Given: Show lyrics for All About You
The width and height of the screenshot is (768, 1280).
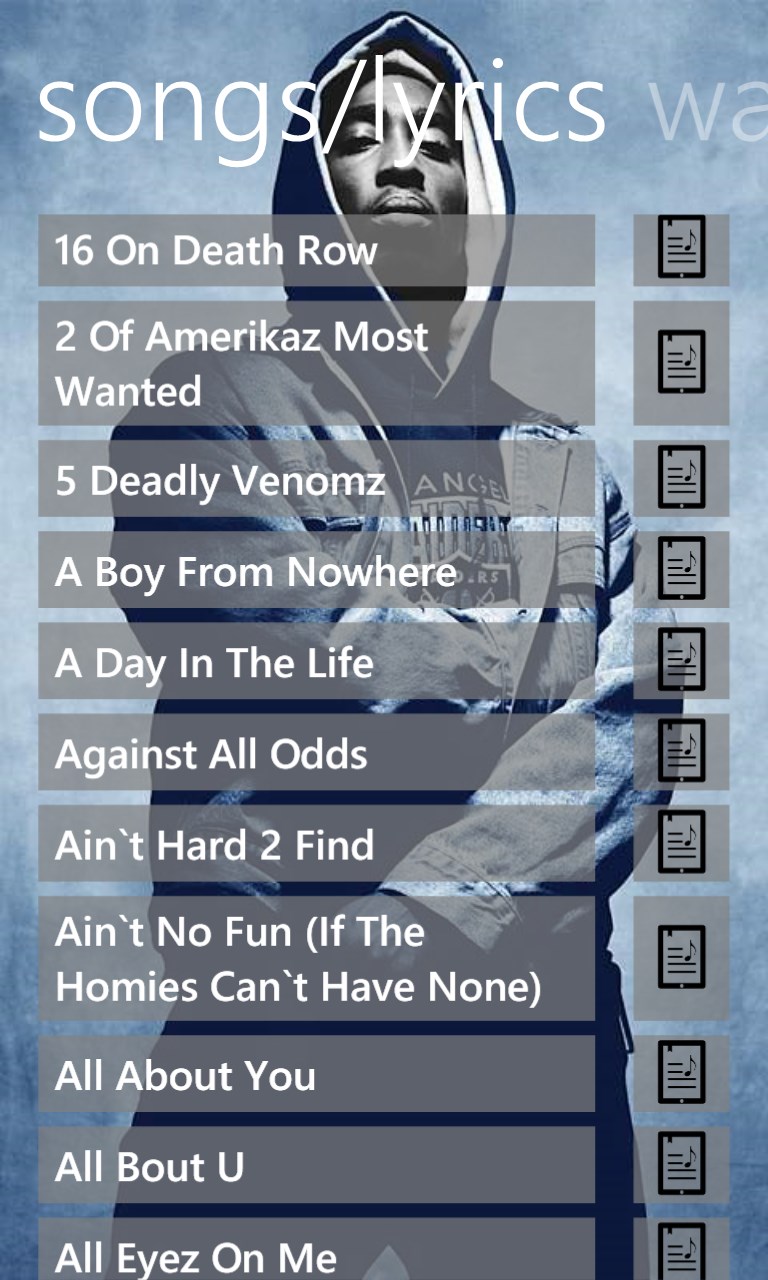Looking at the screenshot, I should 681,1073.
